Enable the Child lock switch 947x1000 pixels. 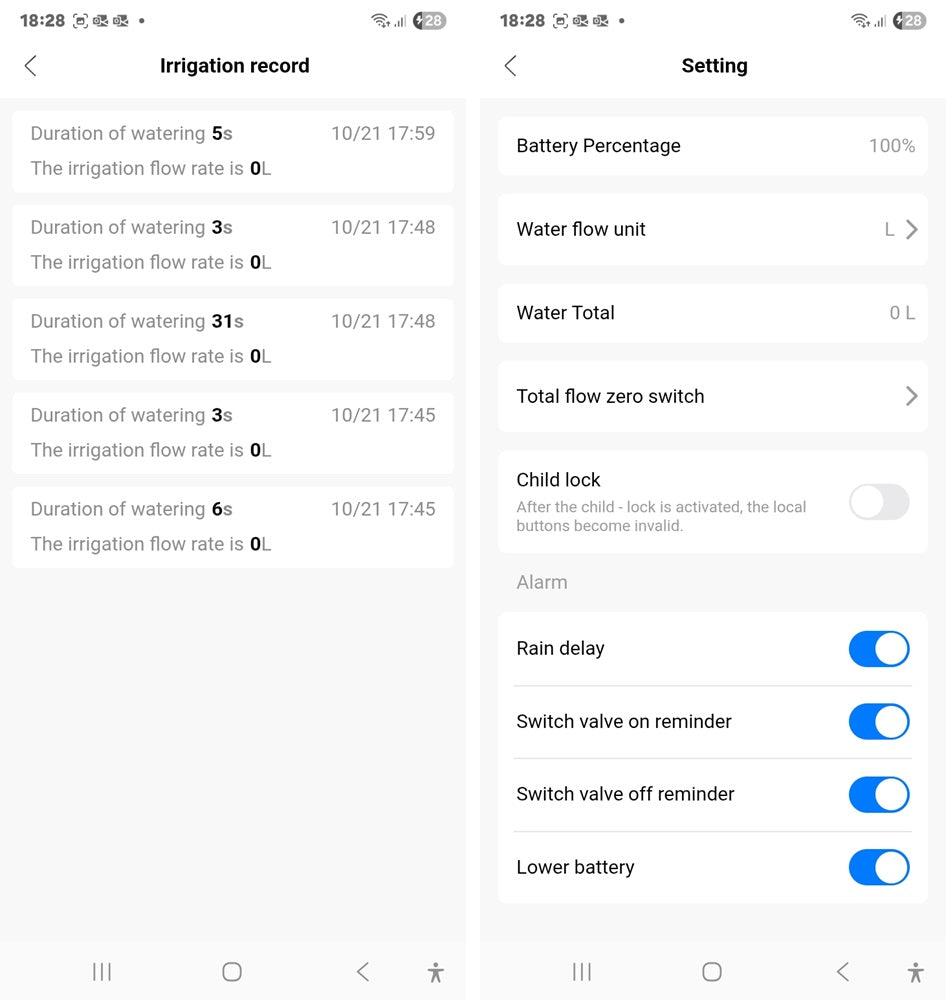(x=878, y=502)
